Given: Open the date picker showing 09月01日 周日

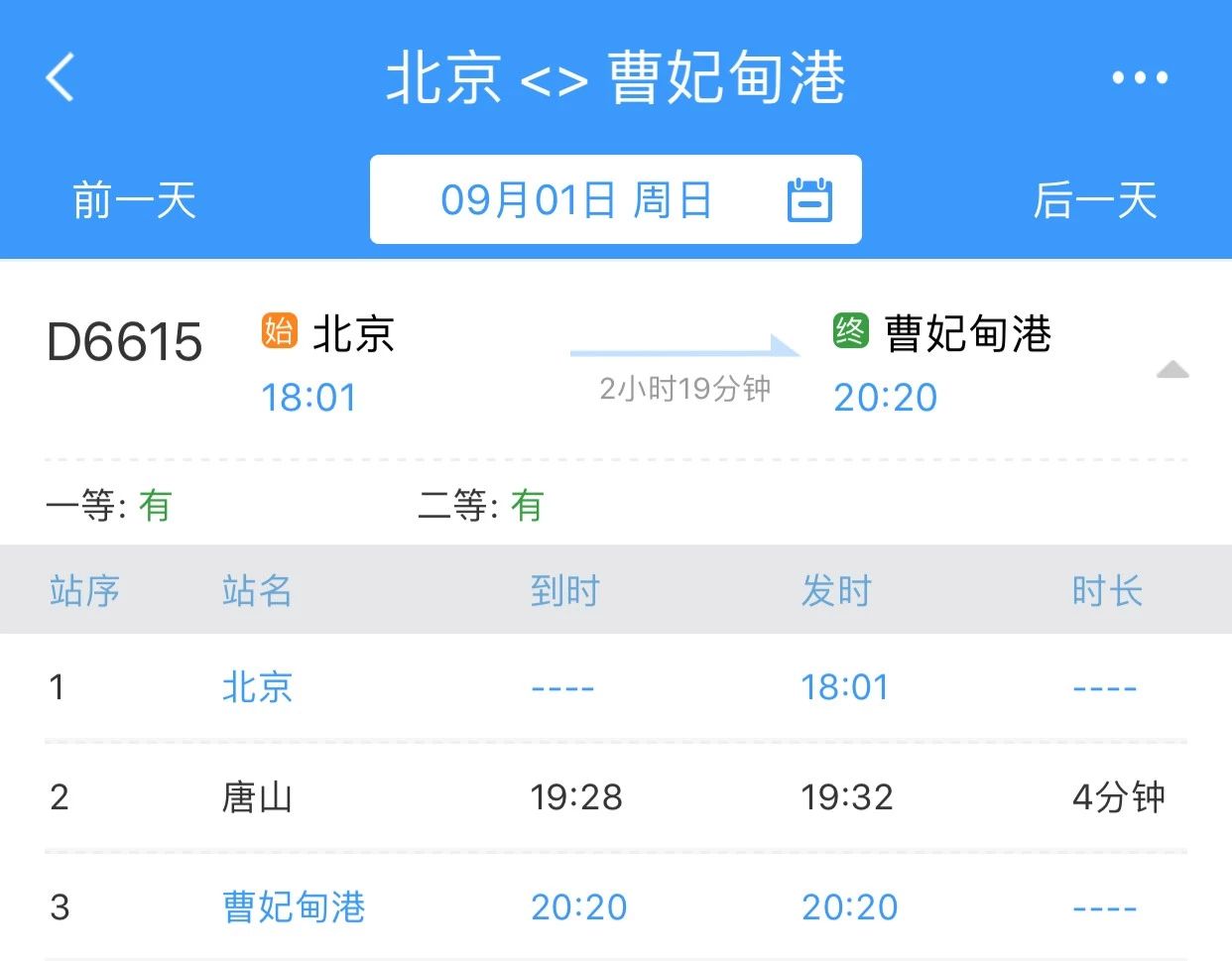Looking at the screenshot, I should coord(615,200).
